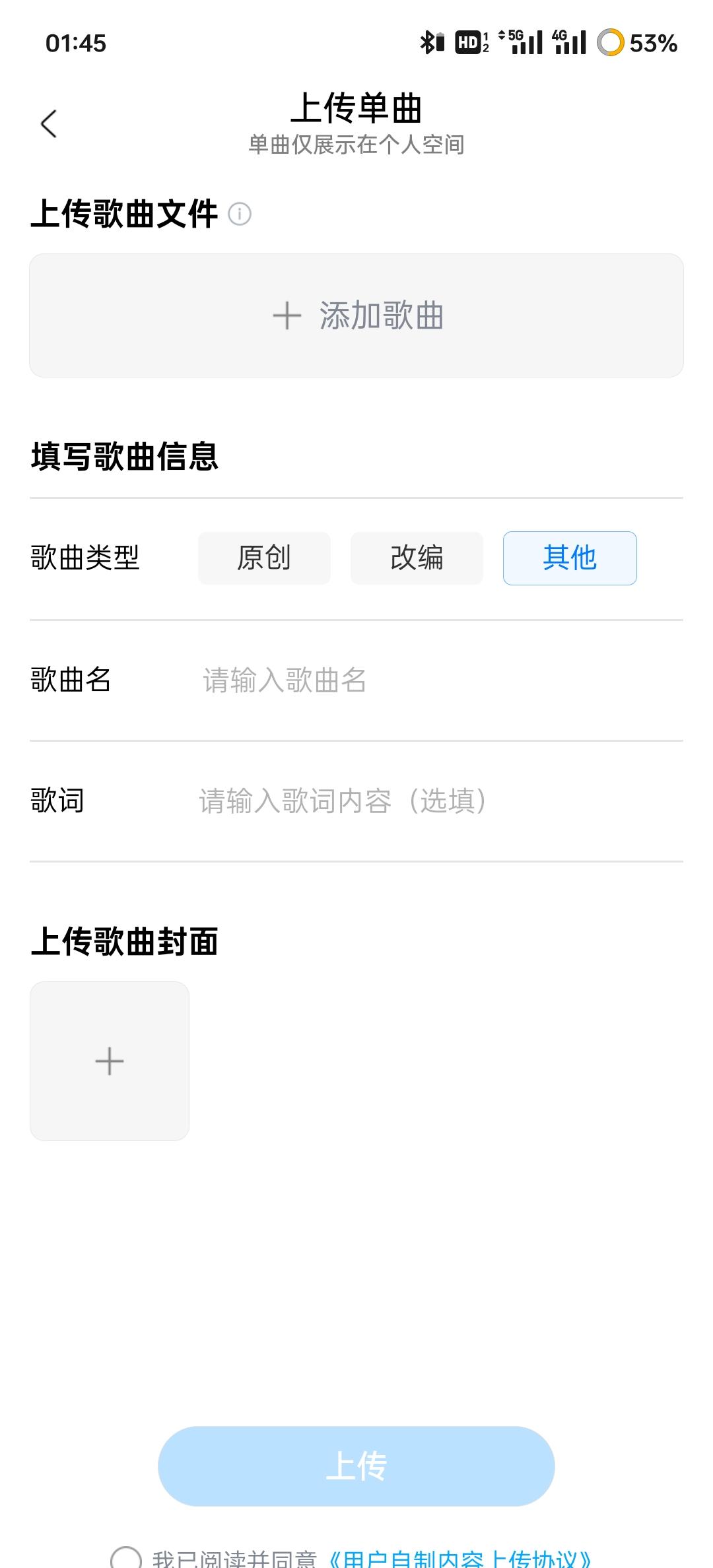Open 用户自制内容上传协议 link
The width and height of the screenshot is (713, 1568).
click(460, 1559)
